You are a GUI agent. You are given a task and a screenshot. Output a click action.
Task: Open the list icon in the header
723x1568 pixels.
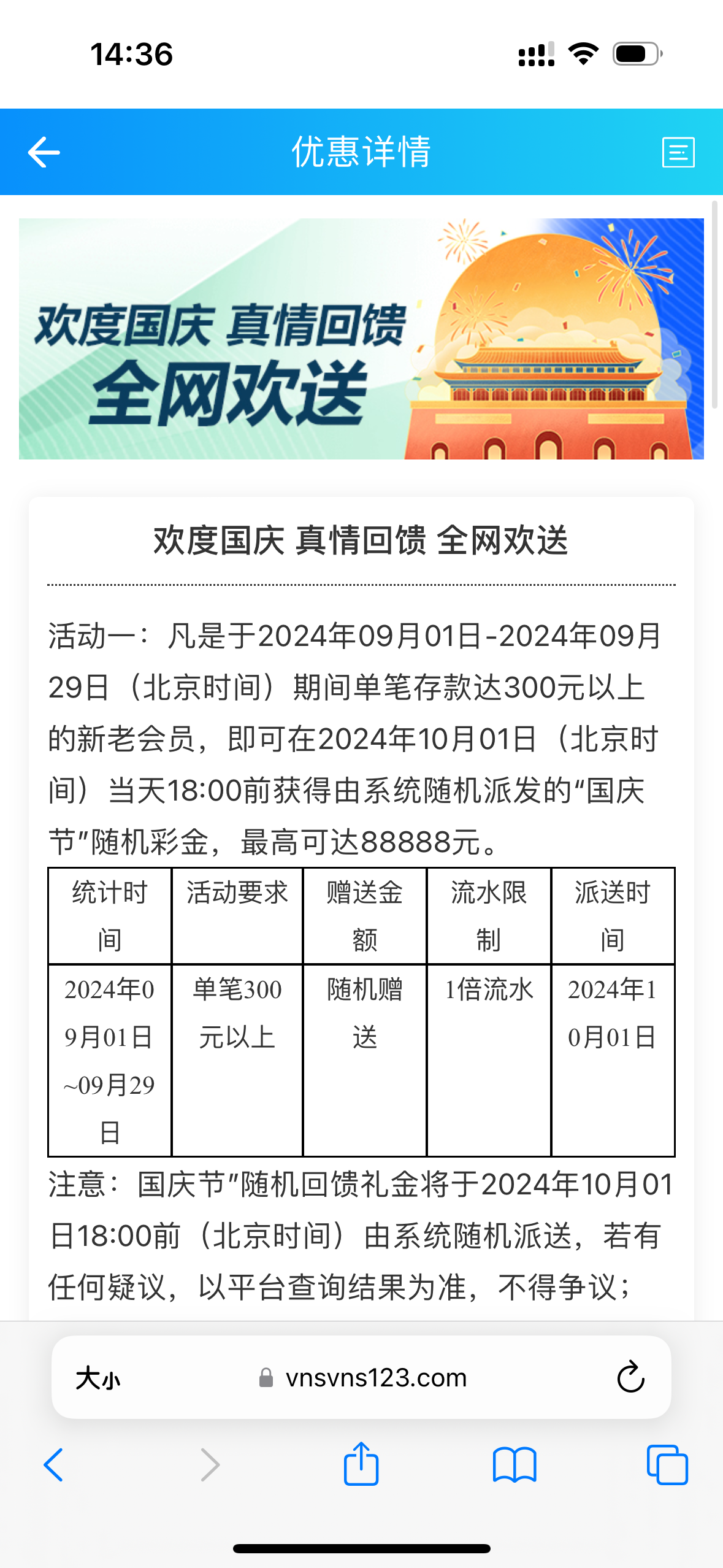coord(678,152)
